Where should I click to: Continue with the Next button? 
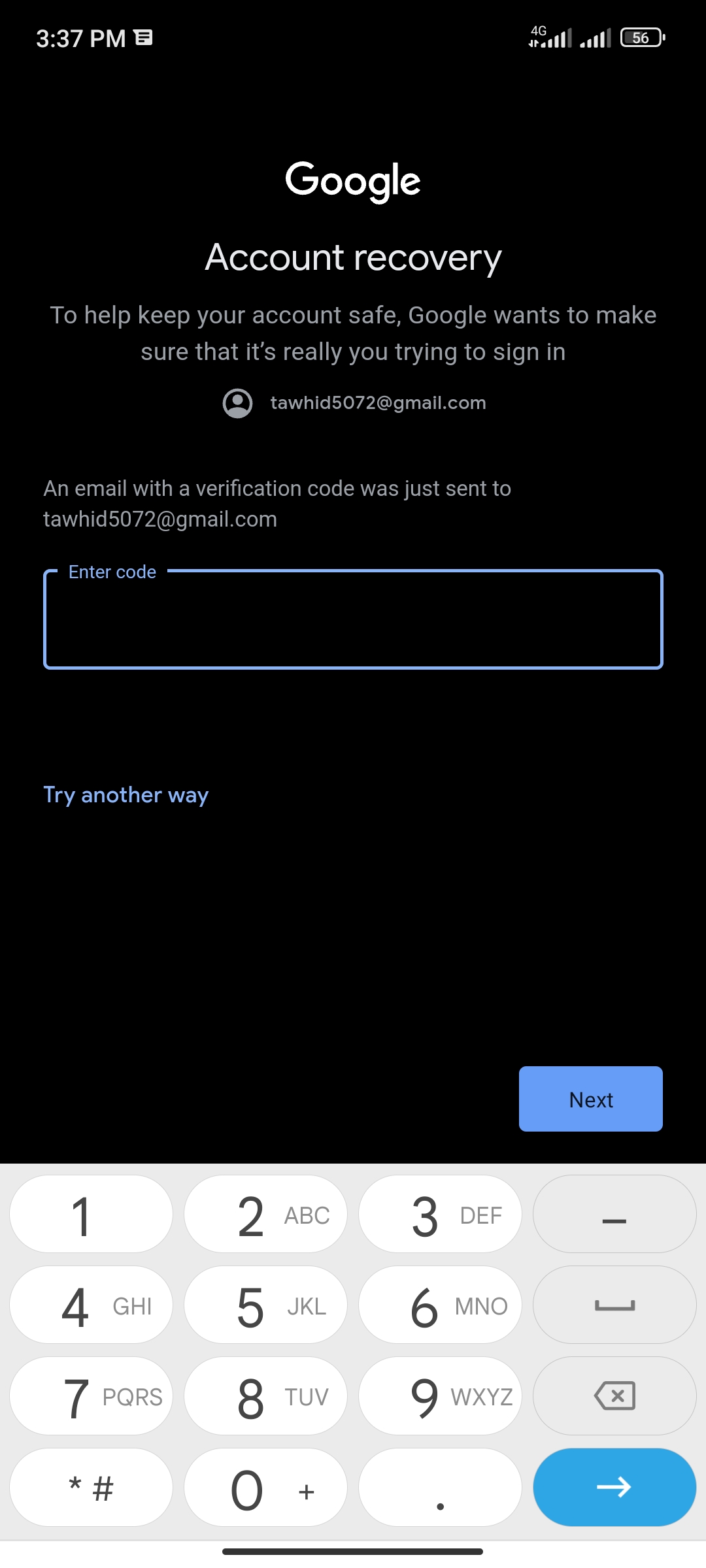(591, 1099)
